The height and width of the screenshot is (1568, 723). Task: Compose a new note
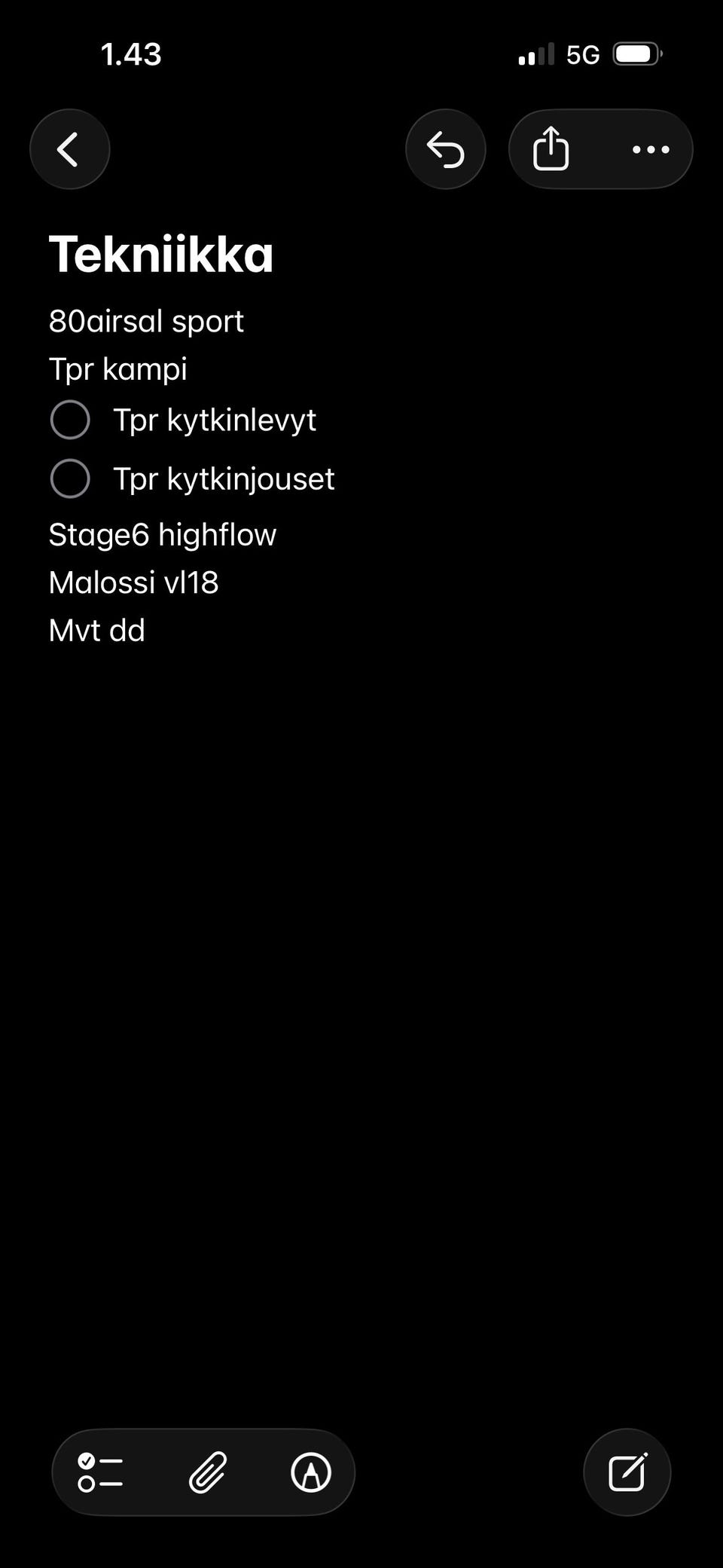tap(627, 1472)
